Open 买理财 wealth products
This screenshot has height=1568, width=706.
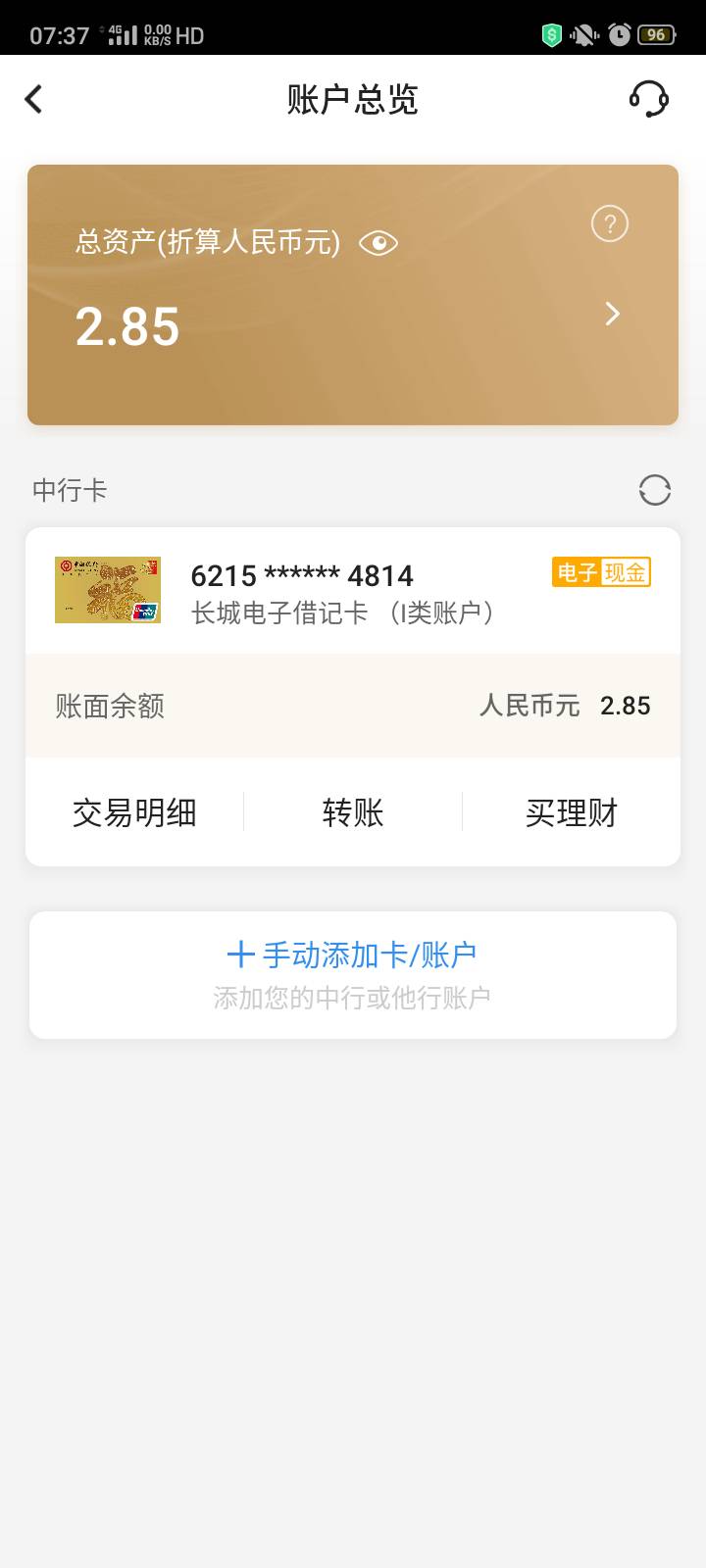(x=571, y=812)
